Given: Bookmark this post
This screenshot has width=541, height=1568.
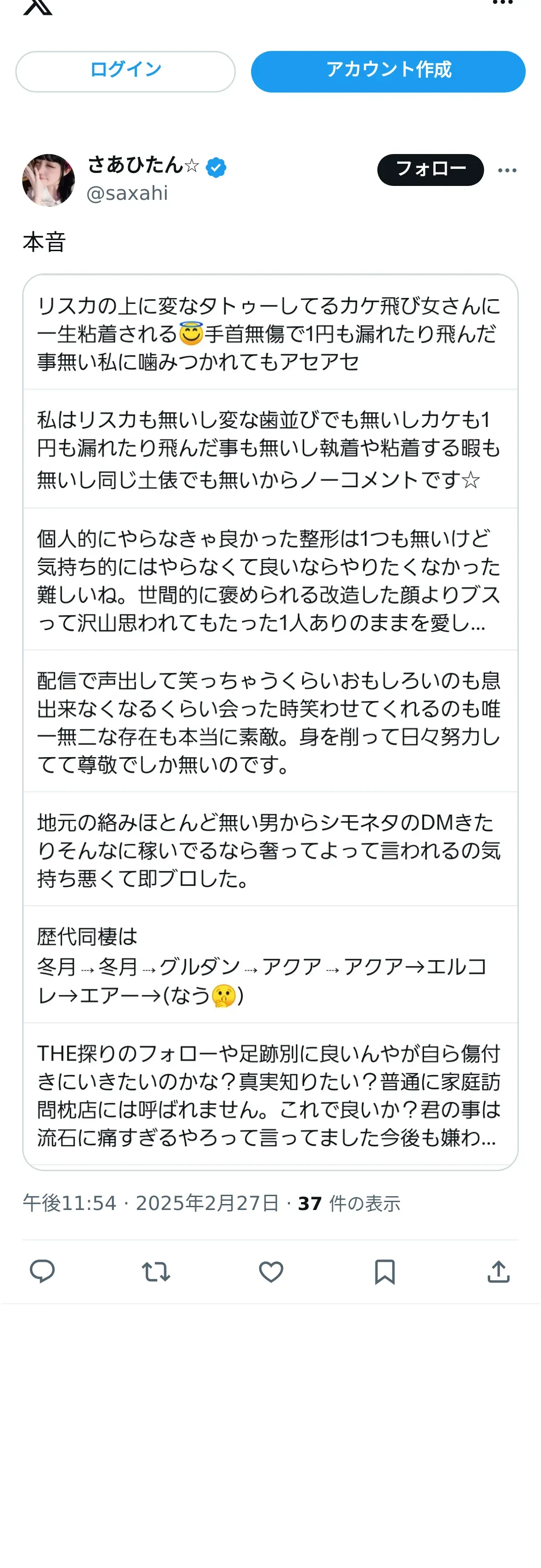Looking at the screenshot, I should (x=385, y=1271).
